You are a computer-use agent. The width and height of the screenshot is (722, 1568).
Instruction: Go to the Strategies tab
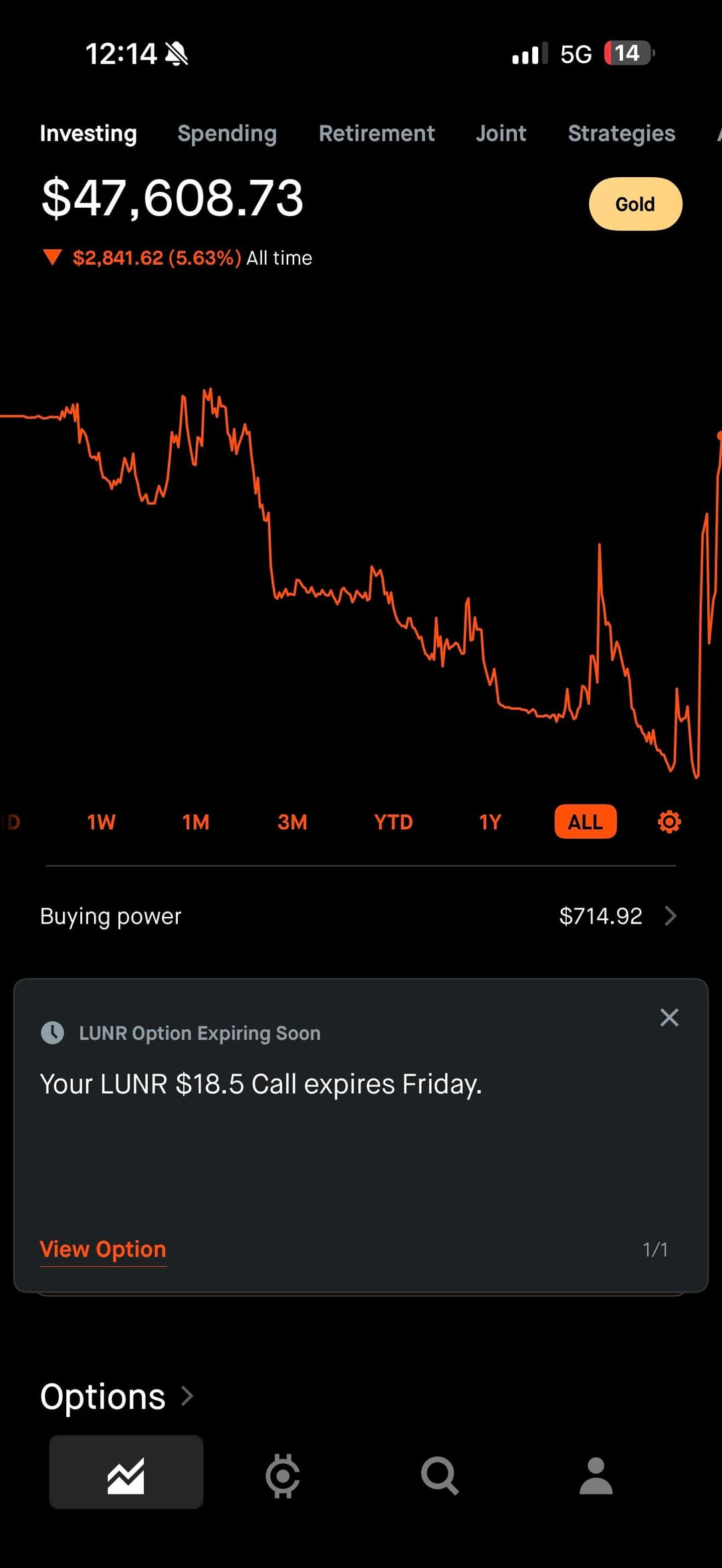coord(621,134)
